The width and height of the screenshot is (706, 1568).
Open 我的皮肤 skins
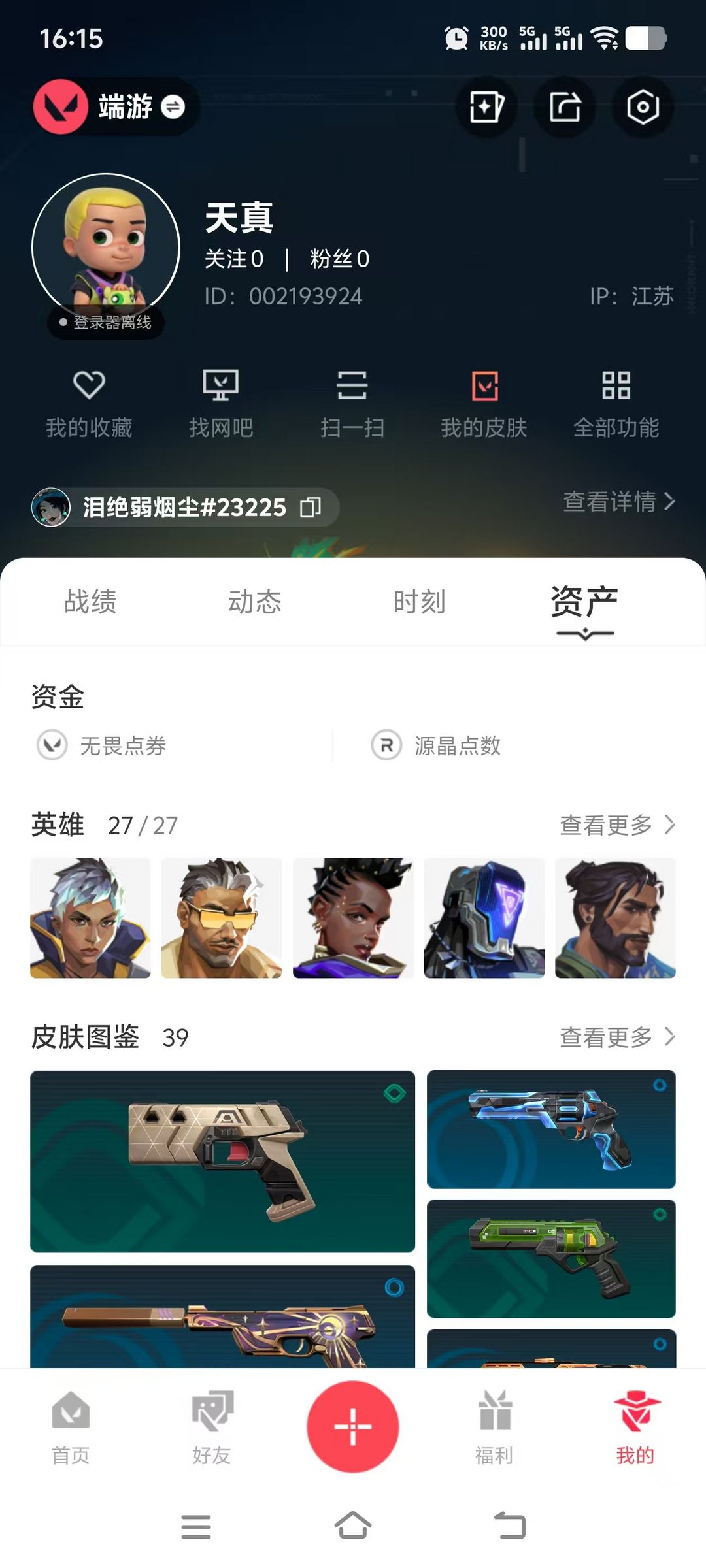click(x=484, y=402)
